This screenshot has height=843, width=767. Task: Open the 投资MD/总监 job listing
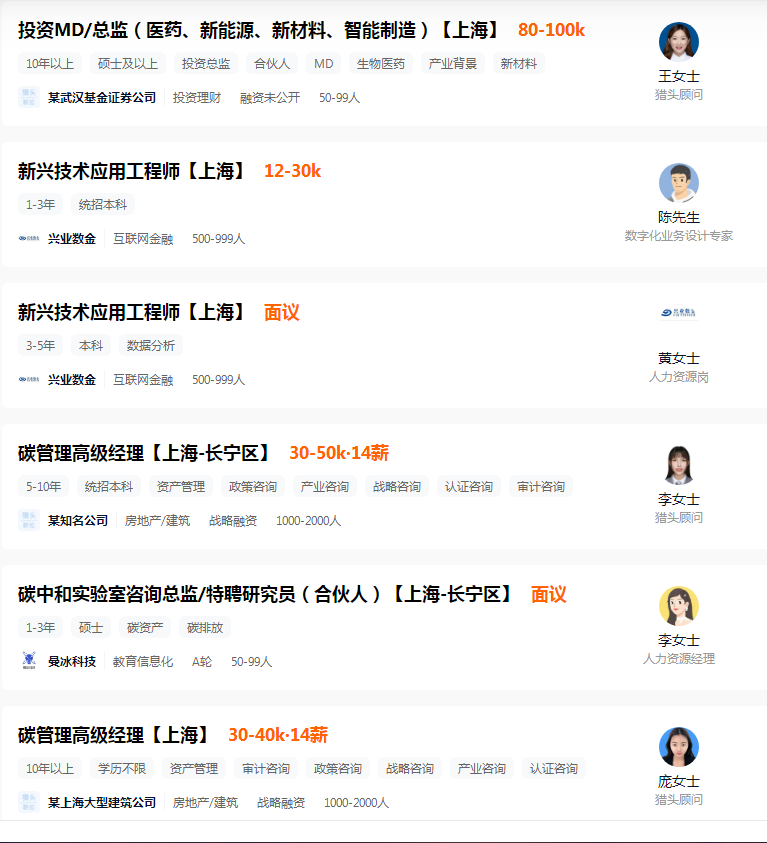(258, 30)
